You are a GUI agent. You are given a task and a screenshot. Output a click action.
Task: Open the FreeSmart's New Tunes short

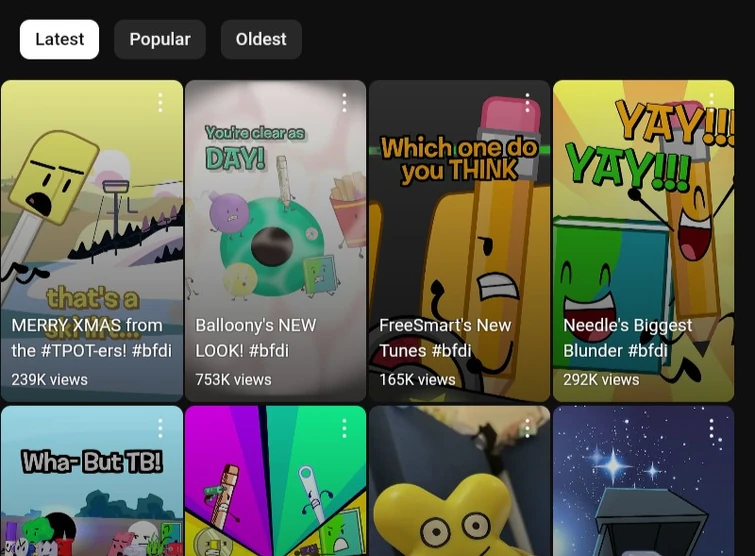459,241
